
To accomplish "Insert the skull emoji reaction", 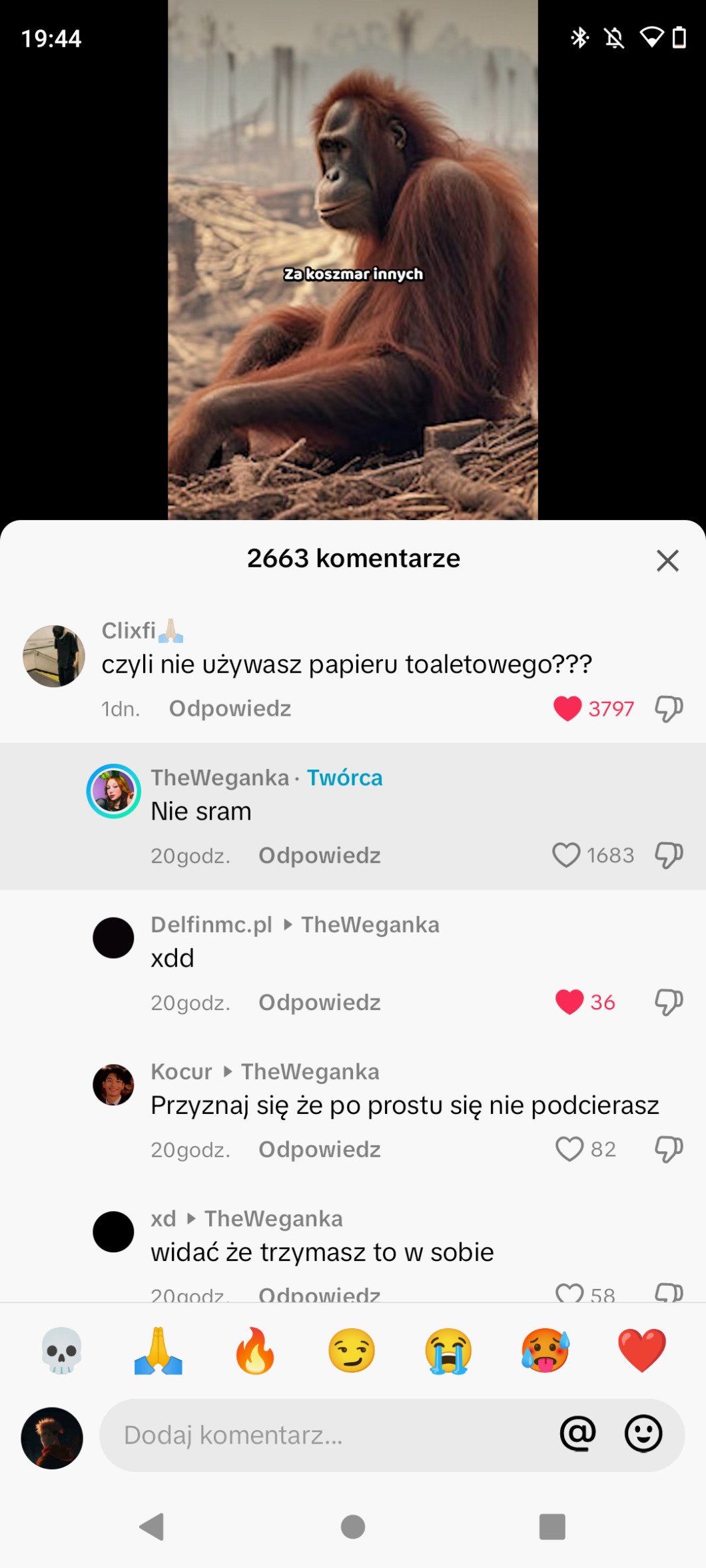I will point(62,1350).
